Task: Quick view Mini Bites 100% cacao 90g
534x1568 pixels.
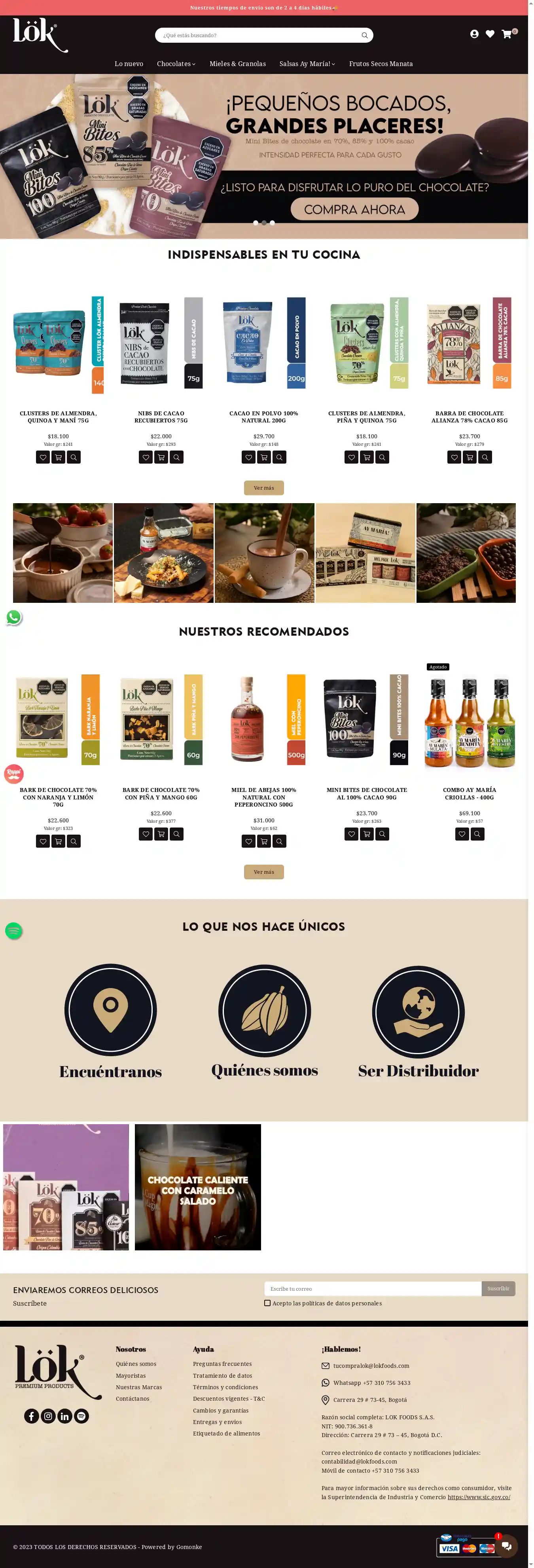Action: click(382, 834)
